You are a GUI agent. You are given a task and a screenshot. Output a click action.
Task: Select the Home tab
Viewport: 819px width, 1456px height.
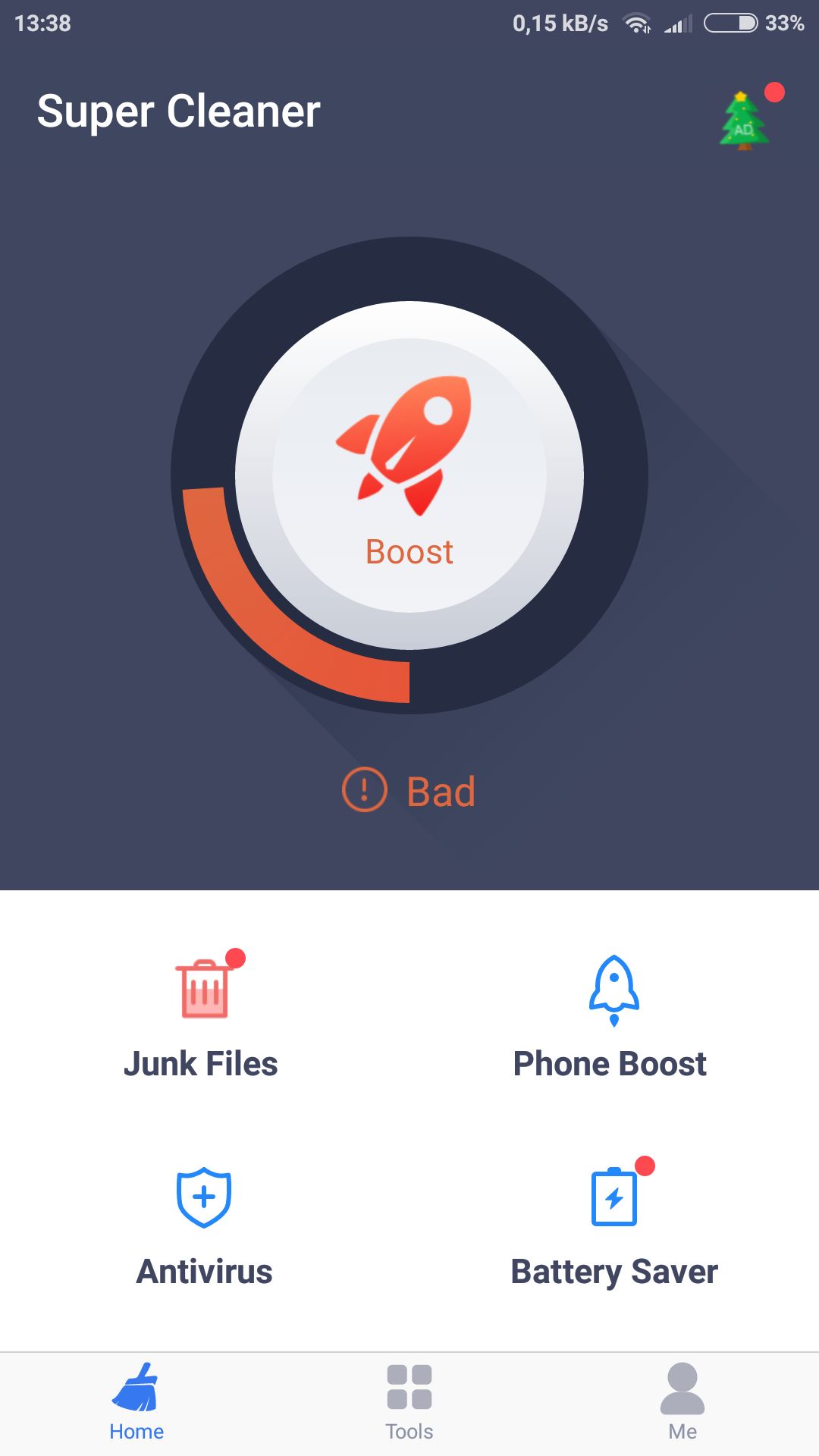coord(136,1403)
